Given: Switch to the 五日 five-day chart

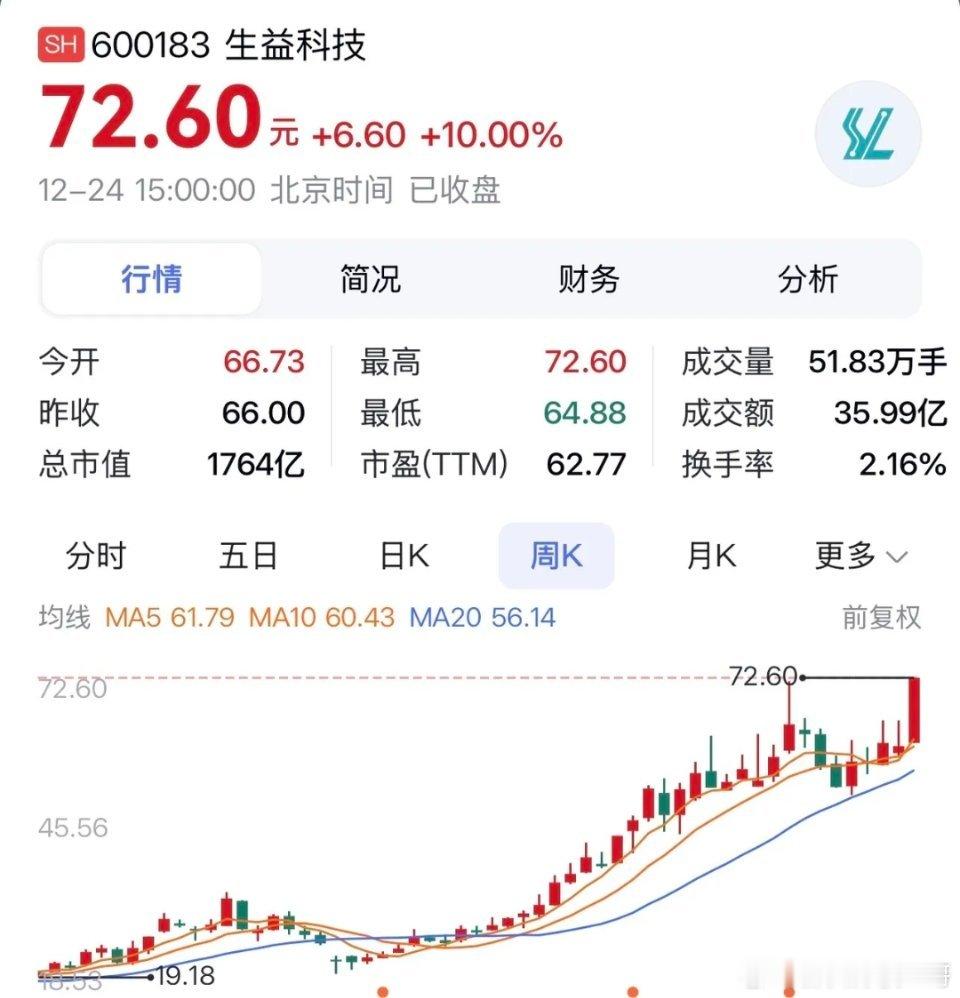Looking at the screenshot, I should [x=248, y=557].
